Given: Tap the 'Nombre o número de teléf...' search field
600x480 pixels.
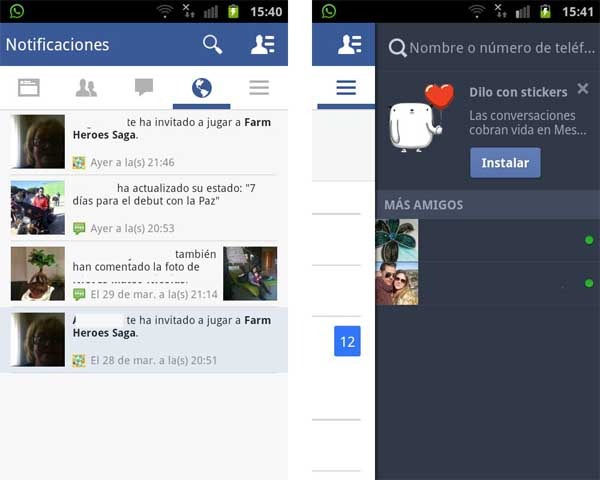Looking at the screenshot, I should click(x=490, y=48).
